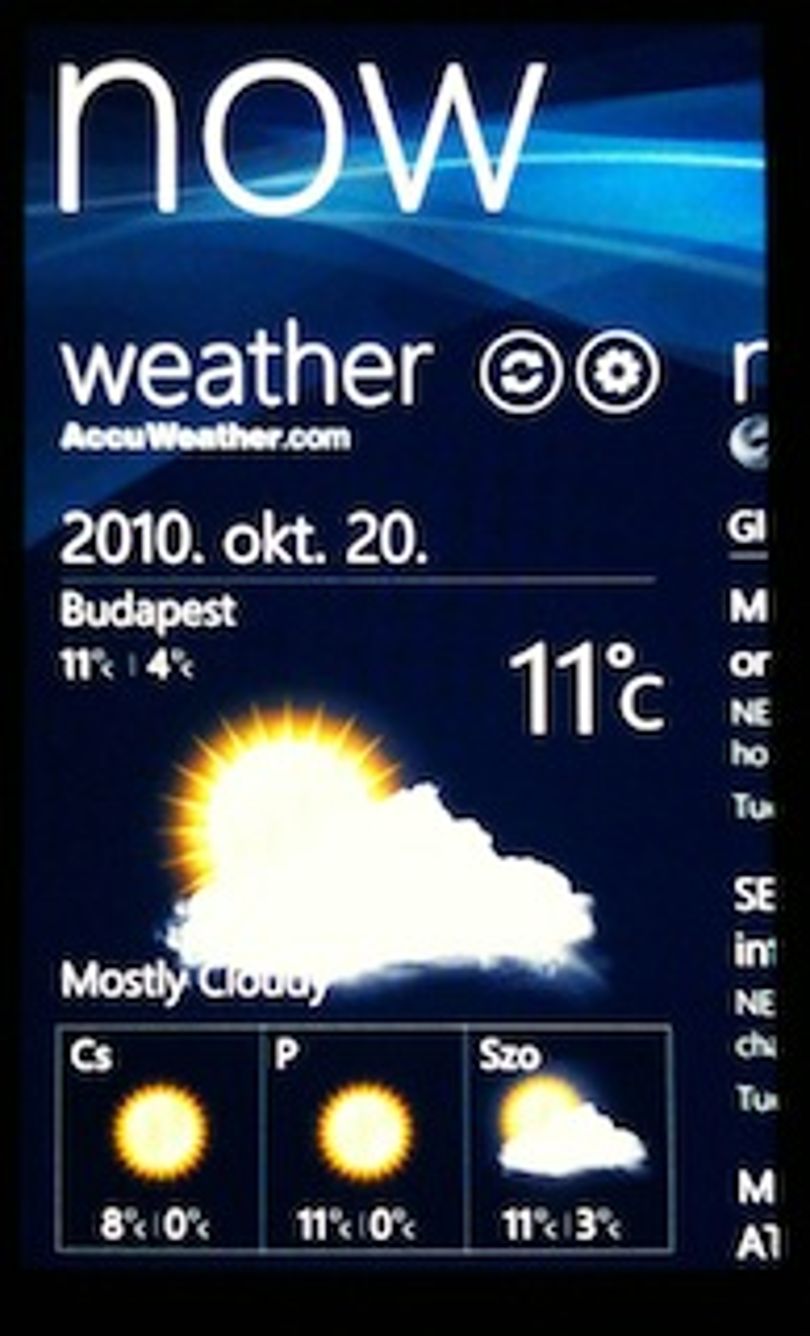Viewport: 810px width, 1336px height.
Task: Open the Szo day forecast tile
Action: [x=568, y=1138]
